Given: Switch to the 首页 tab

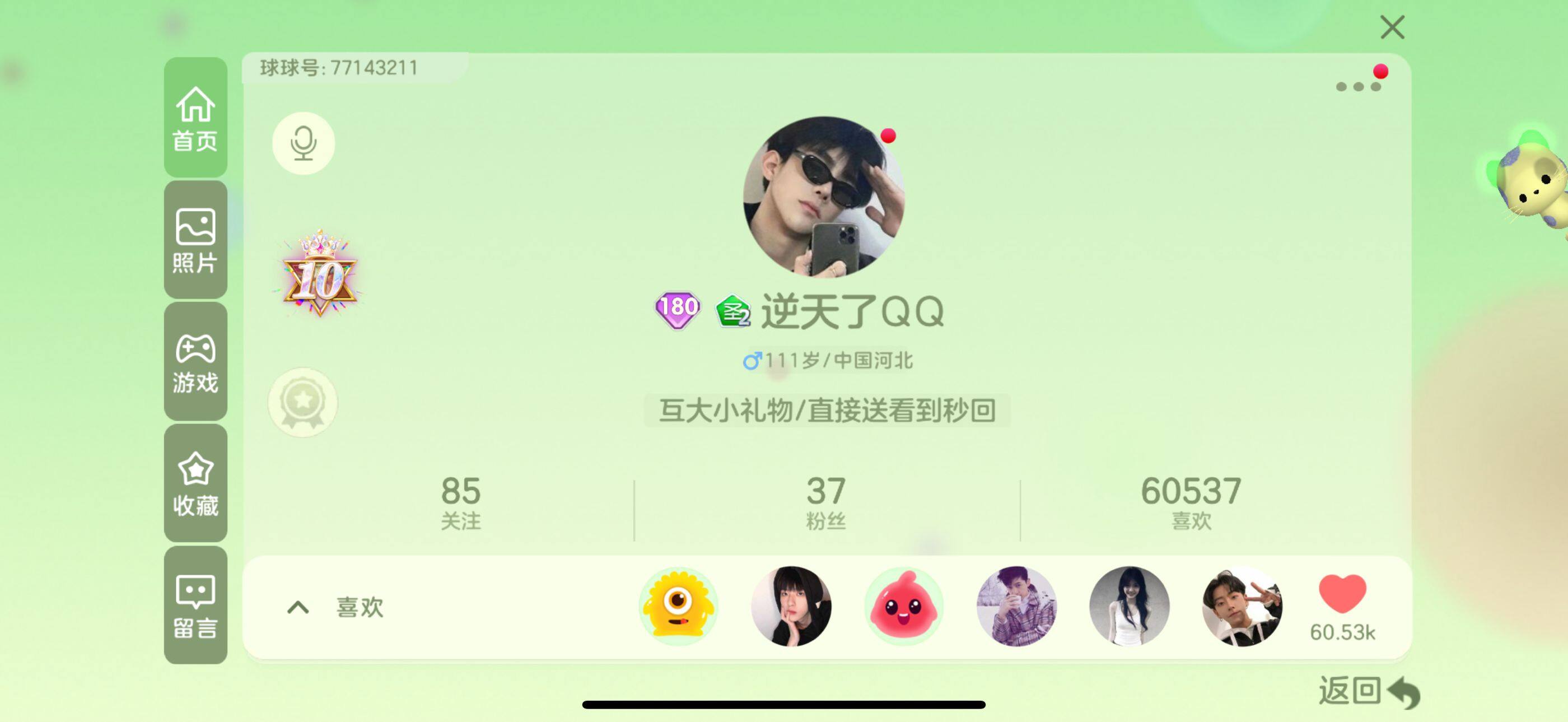Looking at the screenshot, I should pos(195,118).
